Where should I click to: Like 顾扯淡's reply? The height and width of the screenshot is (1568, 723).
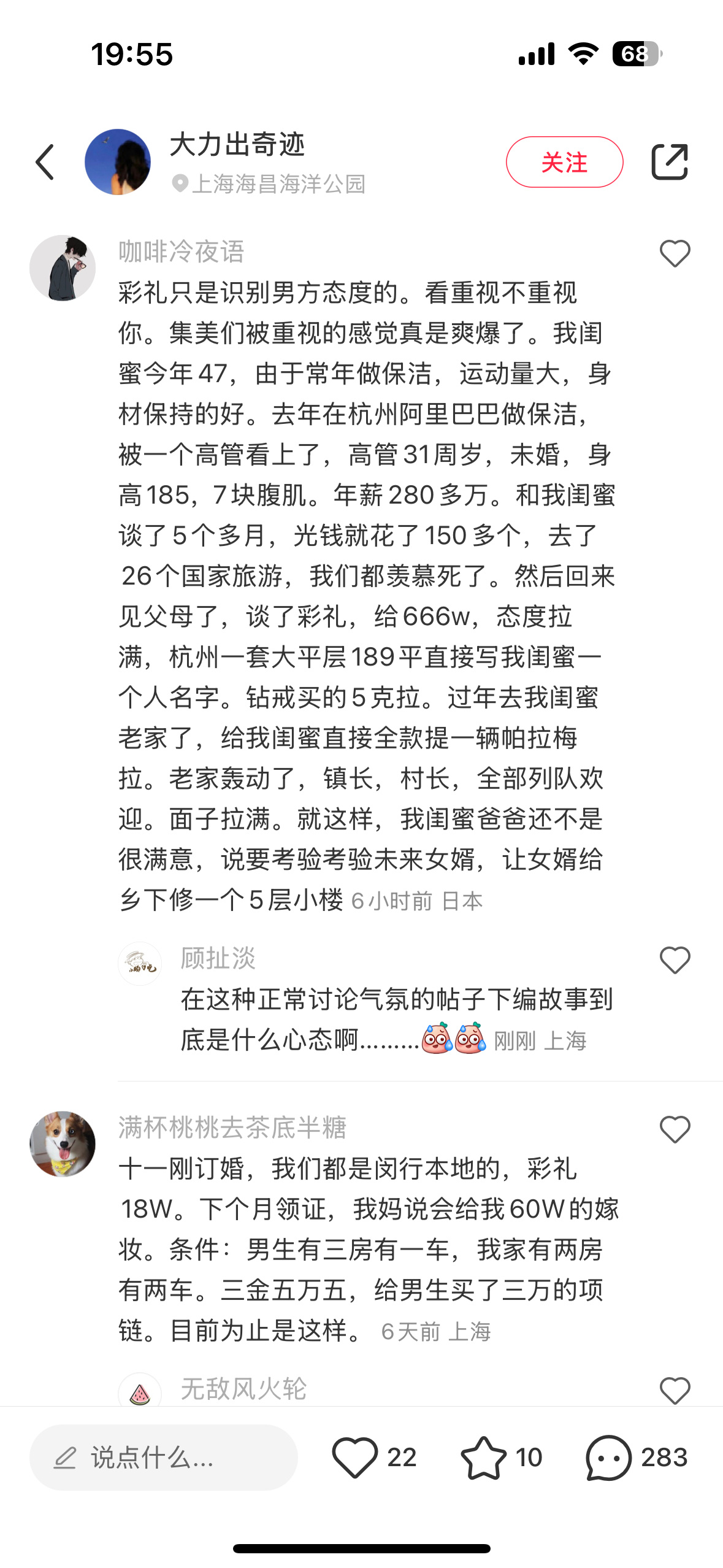click(675, 960)
